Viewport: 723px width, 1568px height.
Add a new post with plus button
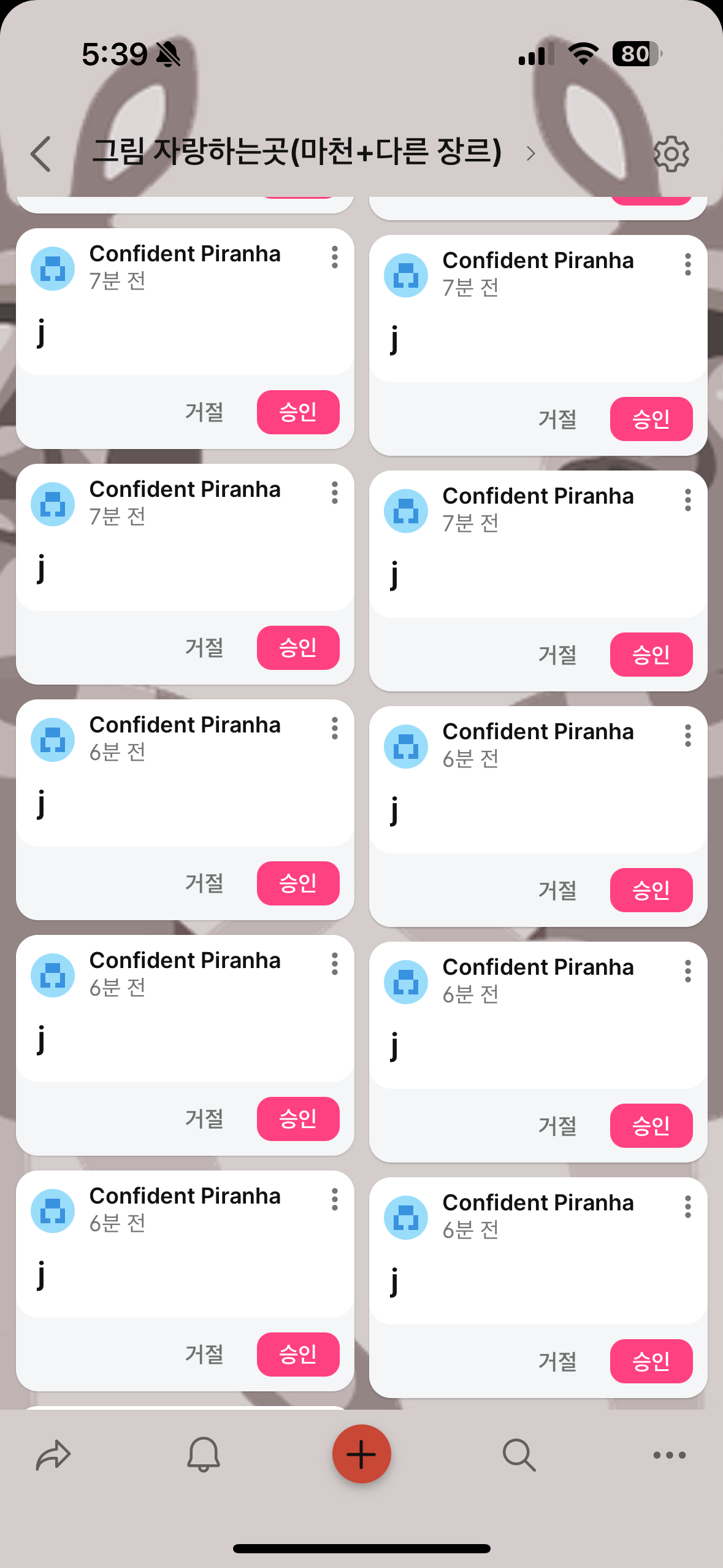[x=362, y=1454]
